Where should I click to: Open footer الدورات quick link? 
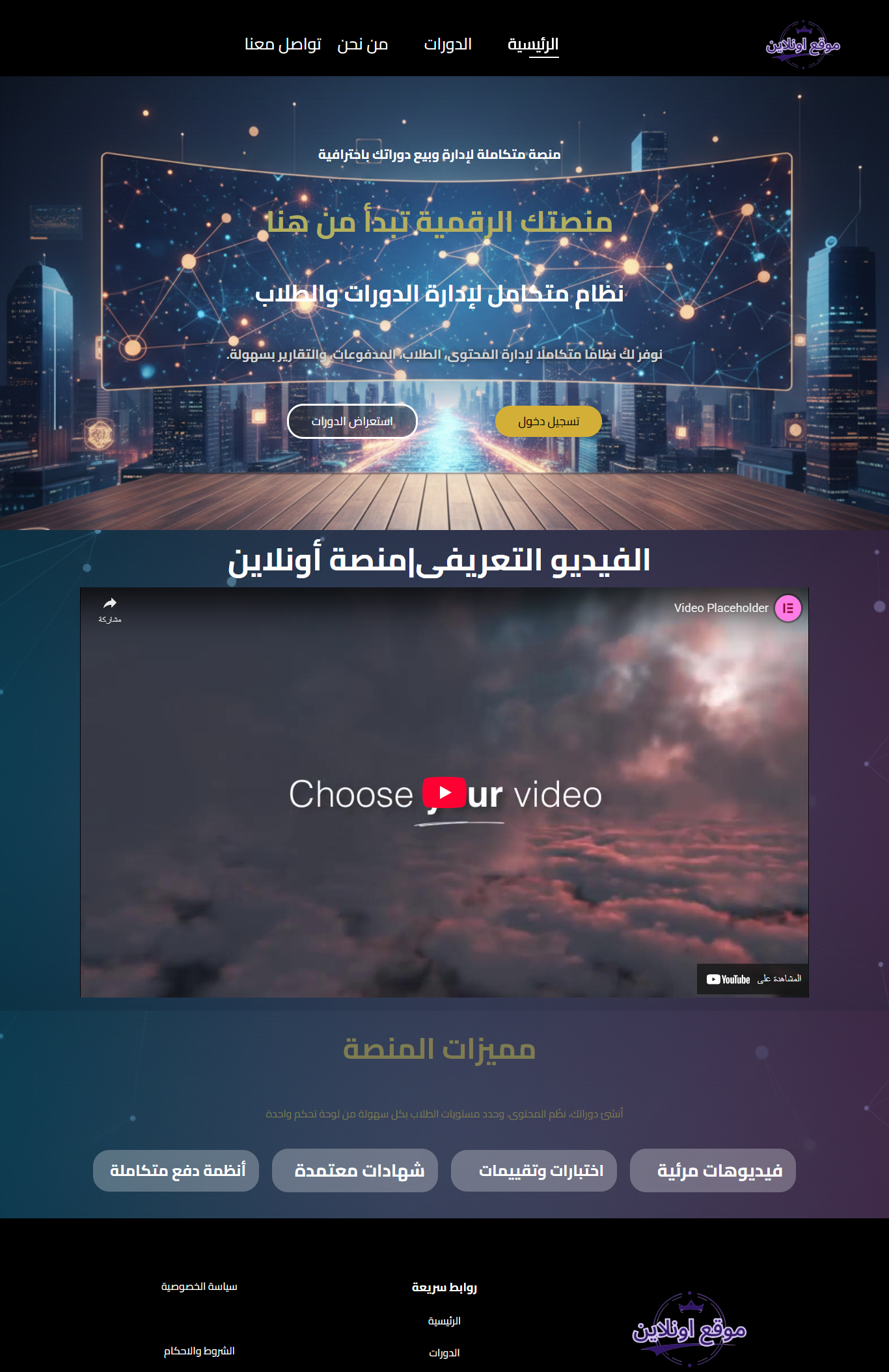pos(444,1353)
